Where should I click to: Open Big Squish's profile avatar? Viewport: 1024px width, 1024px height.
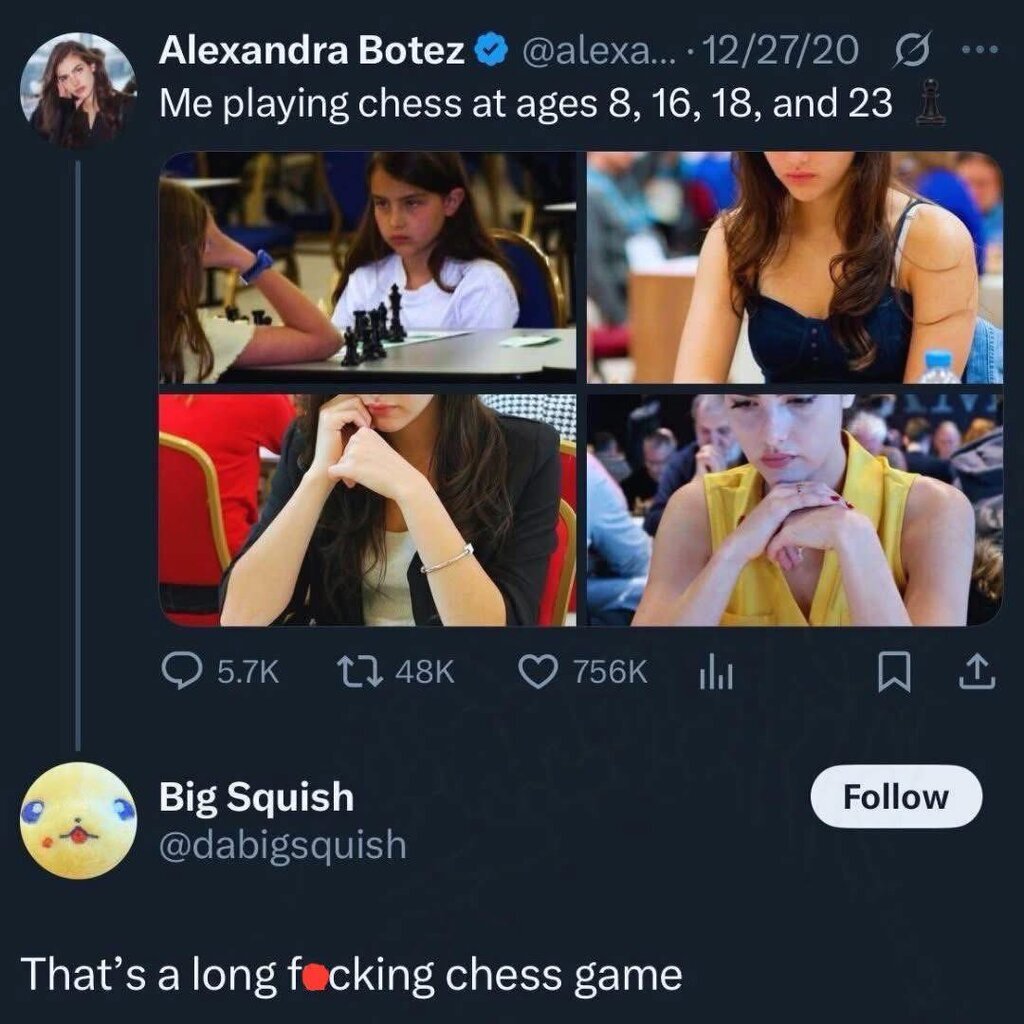pyautogui.click(x=78, y=820)
